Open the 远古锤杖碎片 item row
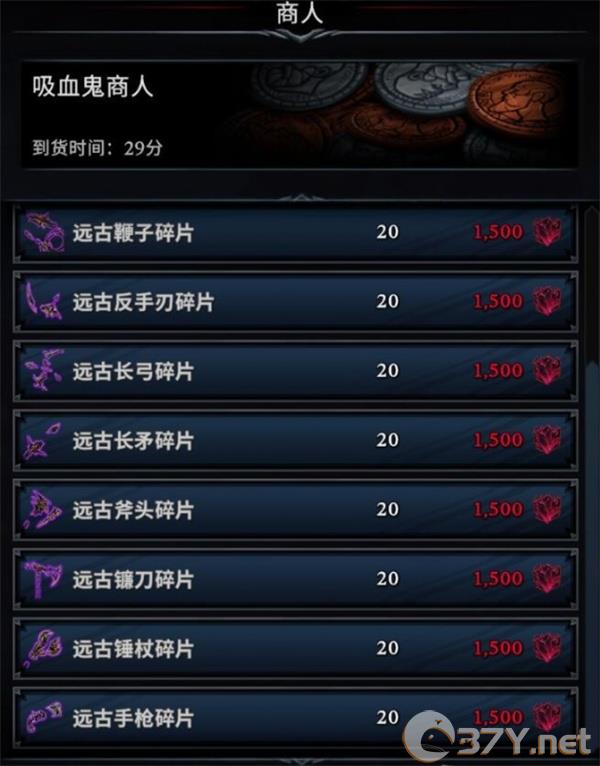The height and width of the screenshot is (766, 600). coord(295,649)
